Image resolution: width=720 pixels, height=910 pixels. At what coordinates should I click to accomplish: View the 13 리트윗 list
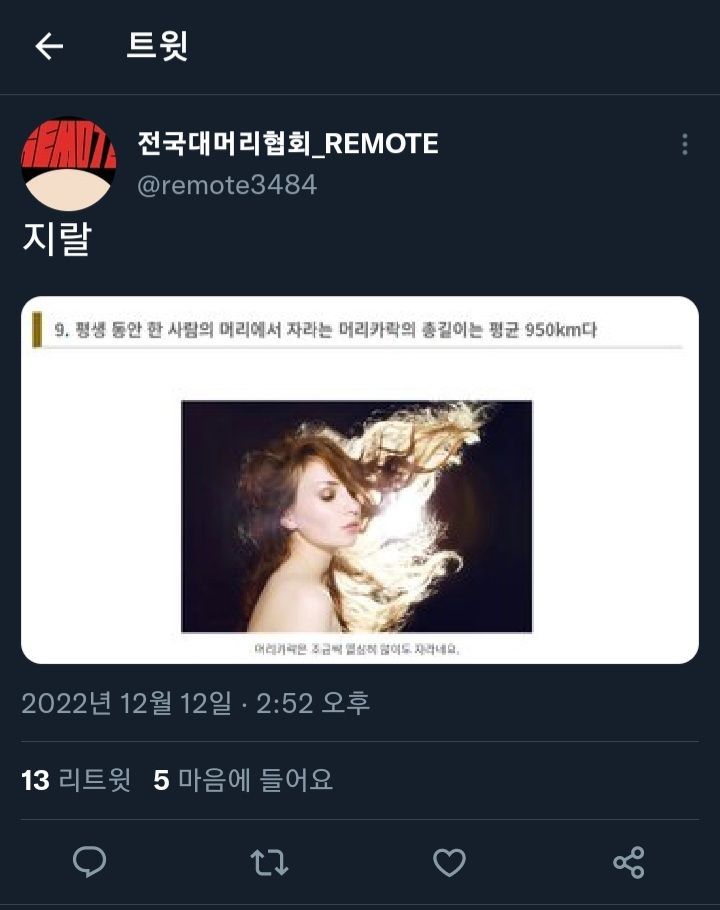point(76,780)
